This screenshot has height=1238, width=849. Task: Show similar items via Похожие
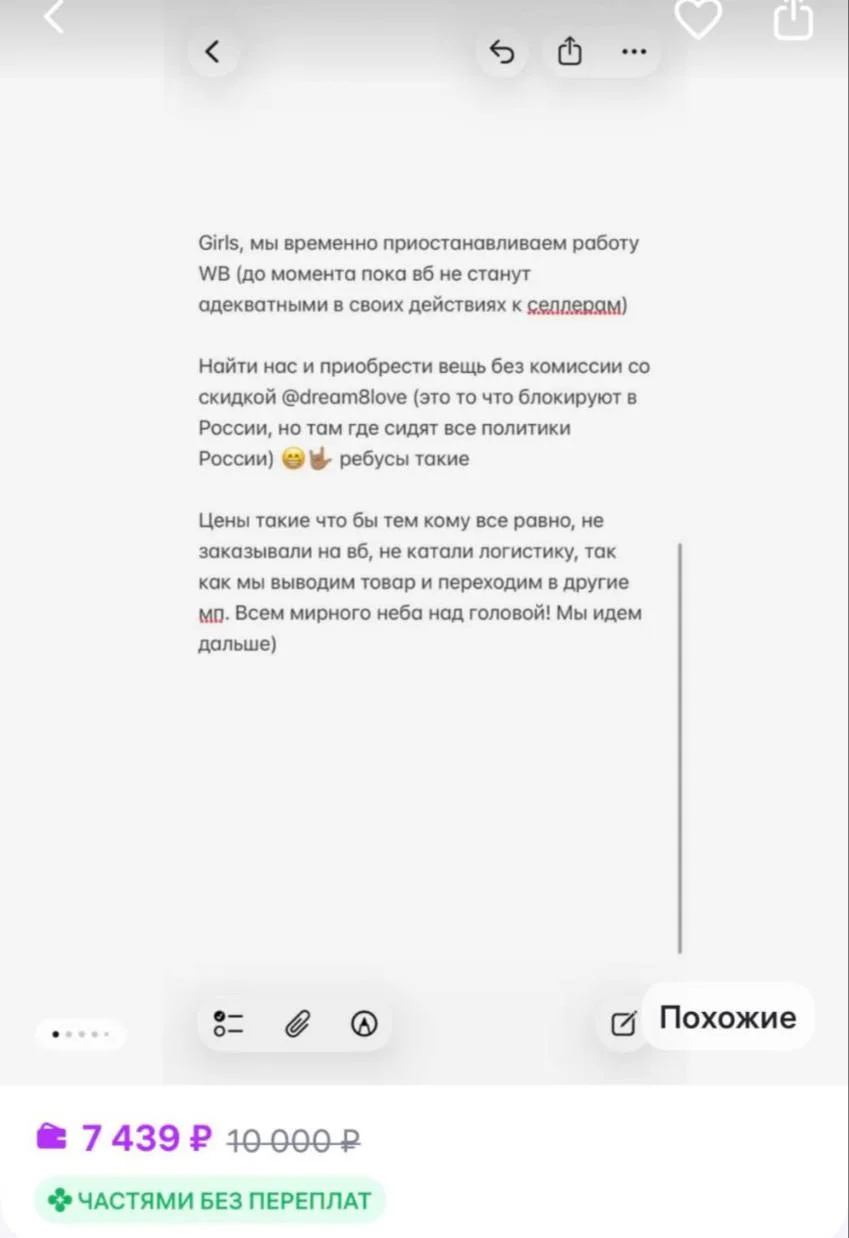pos(728,1017)
